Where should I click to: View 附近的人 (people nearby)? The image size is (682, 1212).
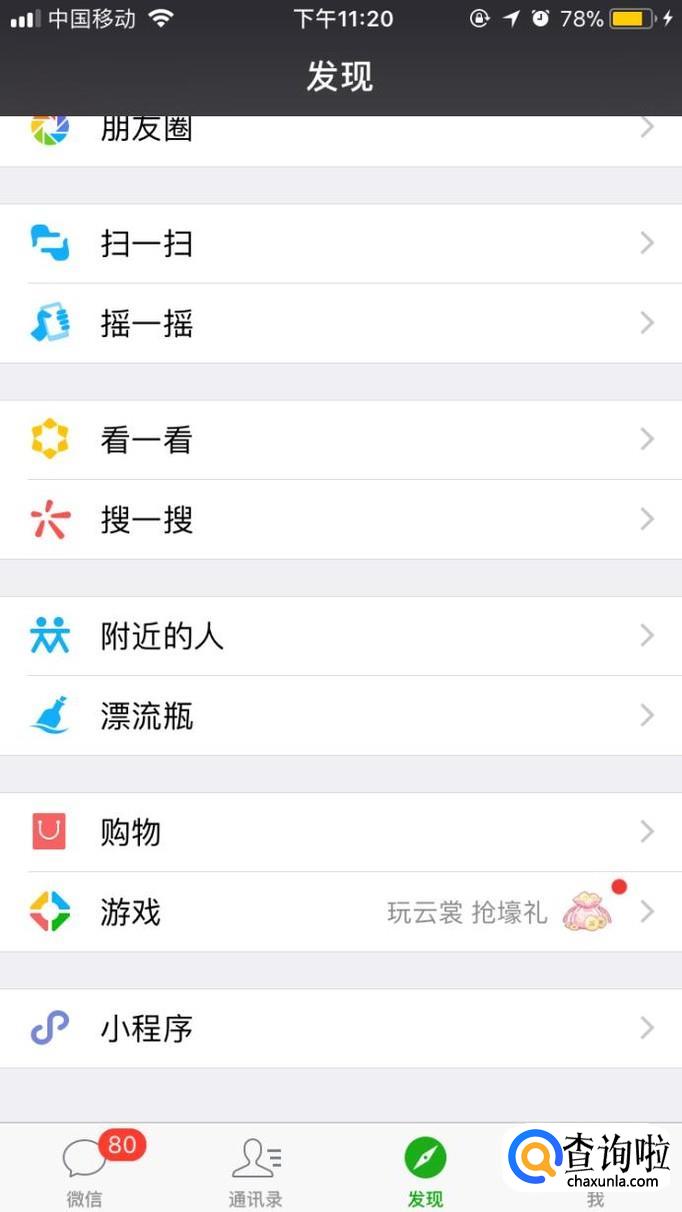point(340,636)
